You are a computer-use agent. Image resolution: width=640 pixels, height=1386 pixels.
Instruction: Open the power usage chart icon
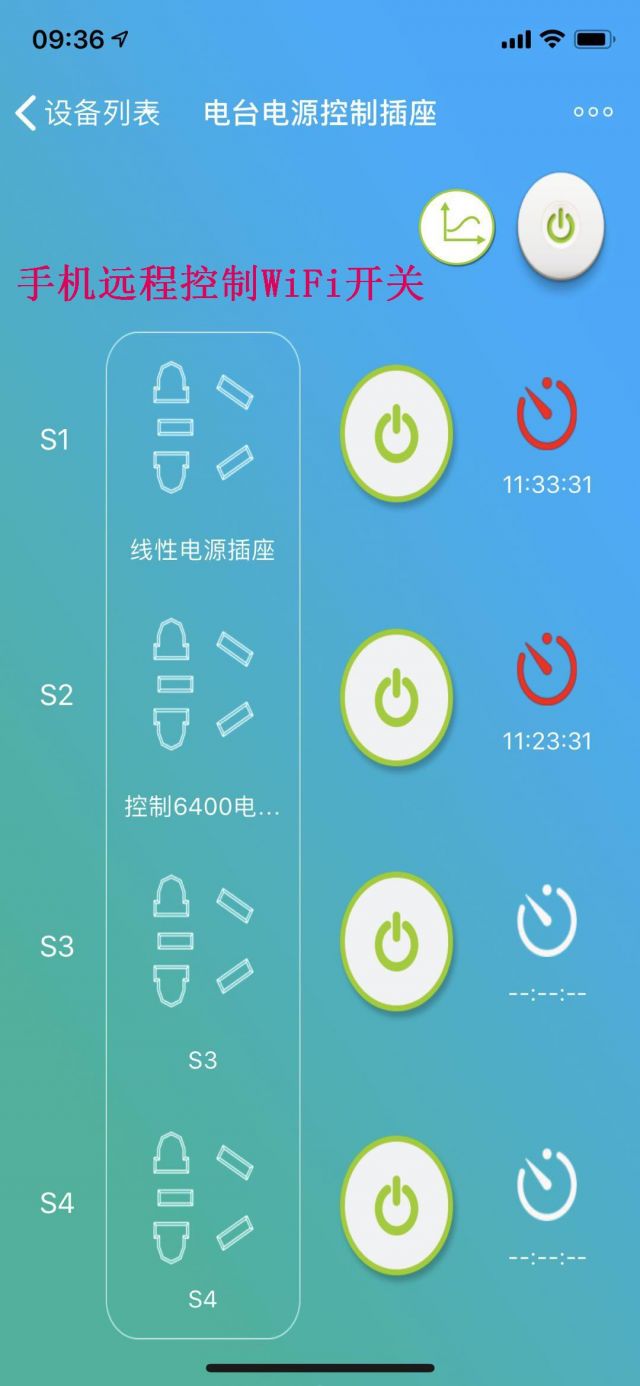[x=457, y=227]
